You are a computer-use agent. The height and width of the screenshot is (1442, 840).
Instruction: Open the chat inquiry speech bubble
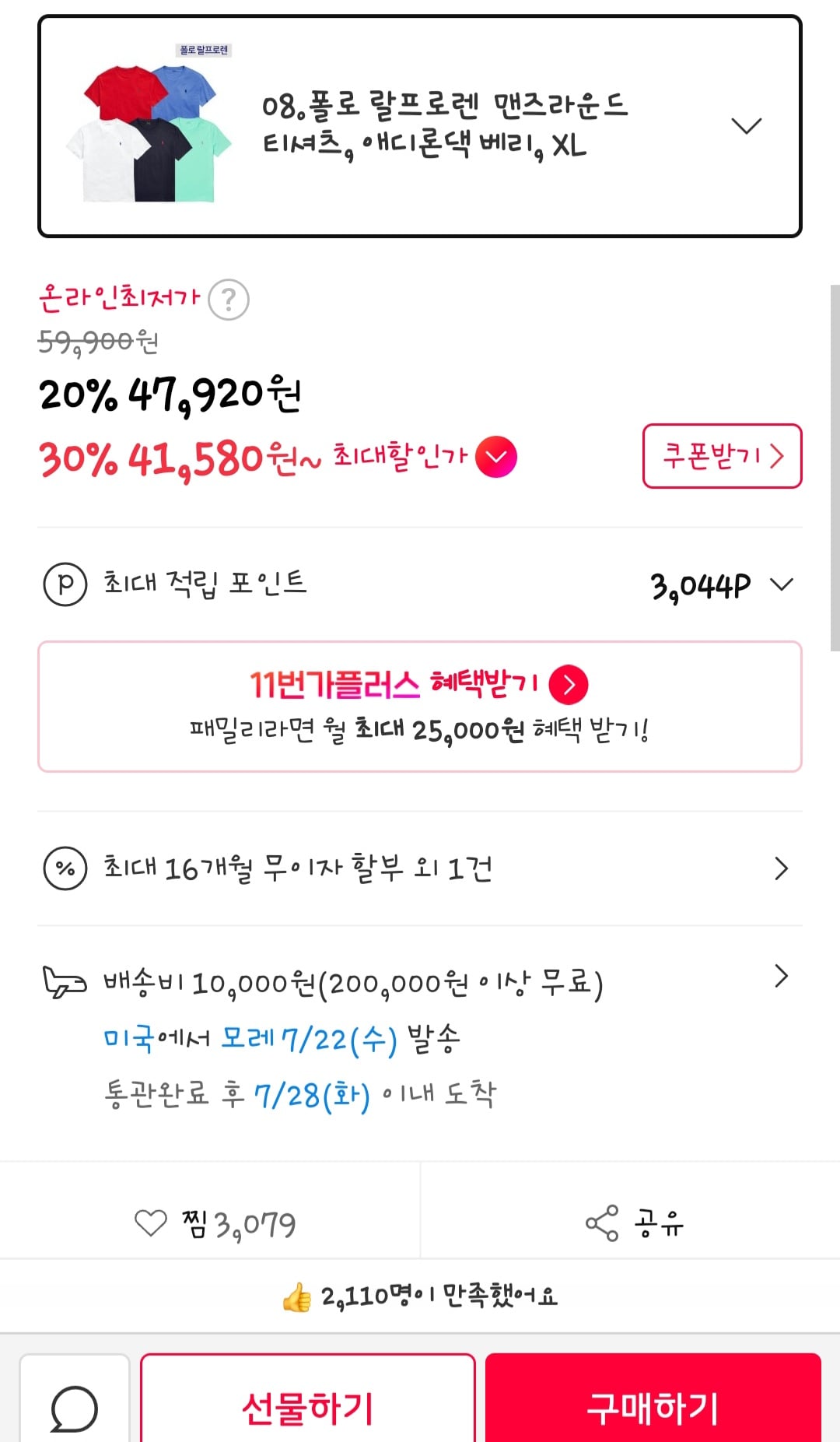75,1407
